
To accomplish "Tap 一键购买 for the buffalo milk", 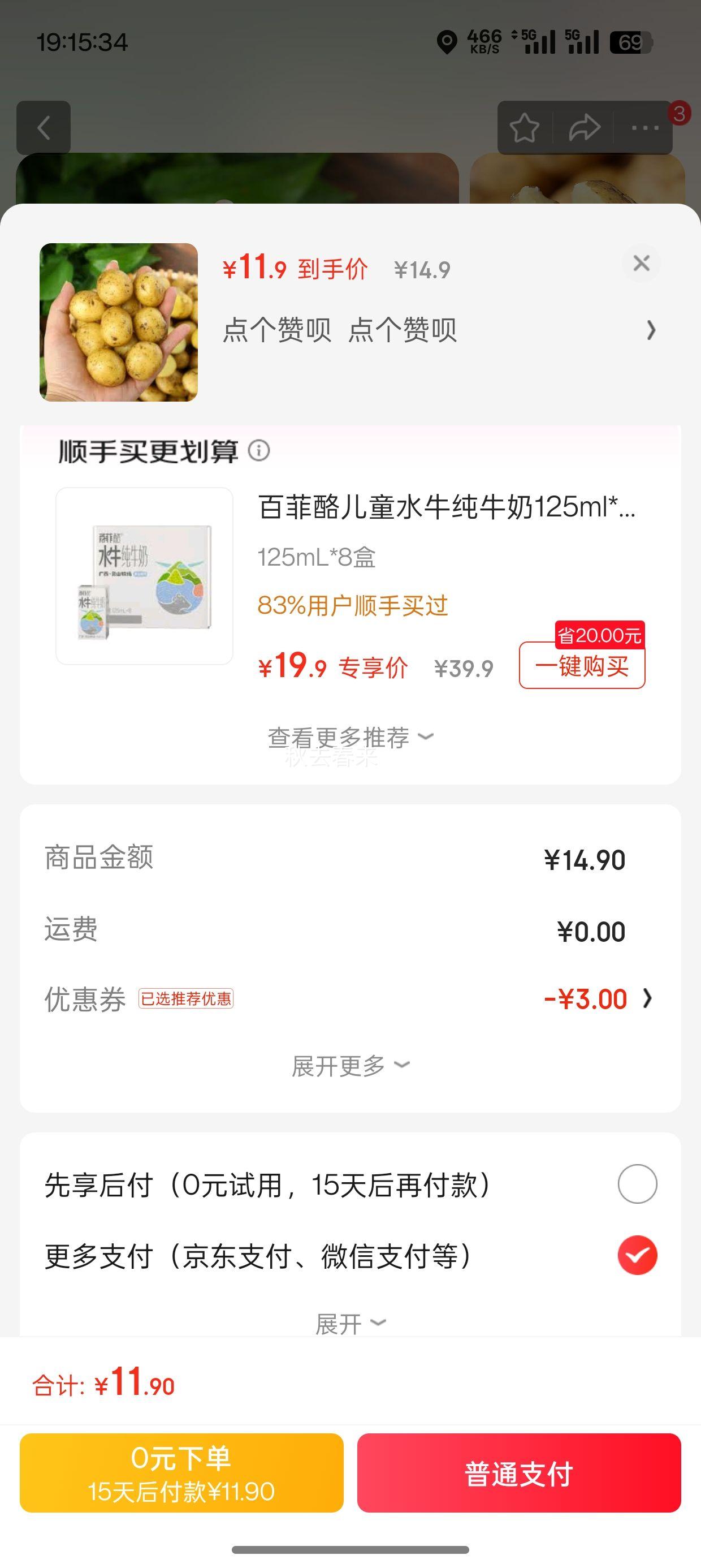I will (582, 666).
